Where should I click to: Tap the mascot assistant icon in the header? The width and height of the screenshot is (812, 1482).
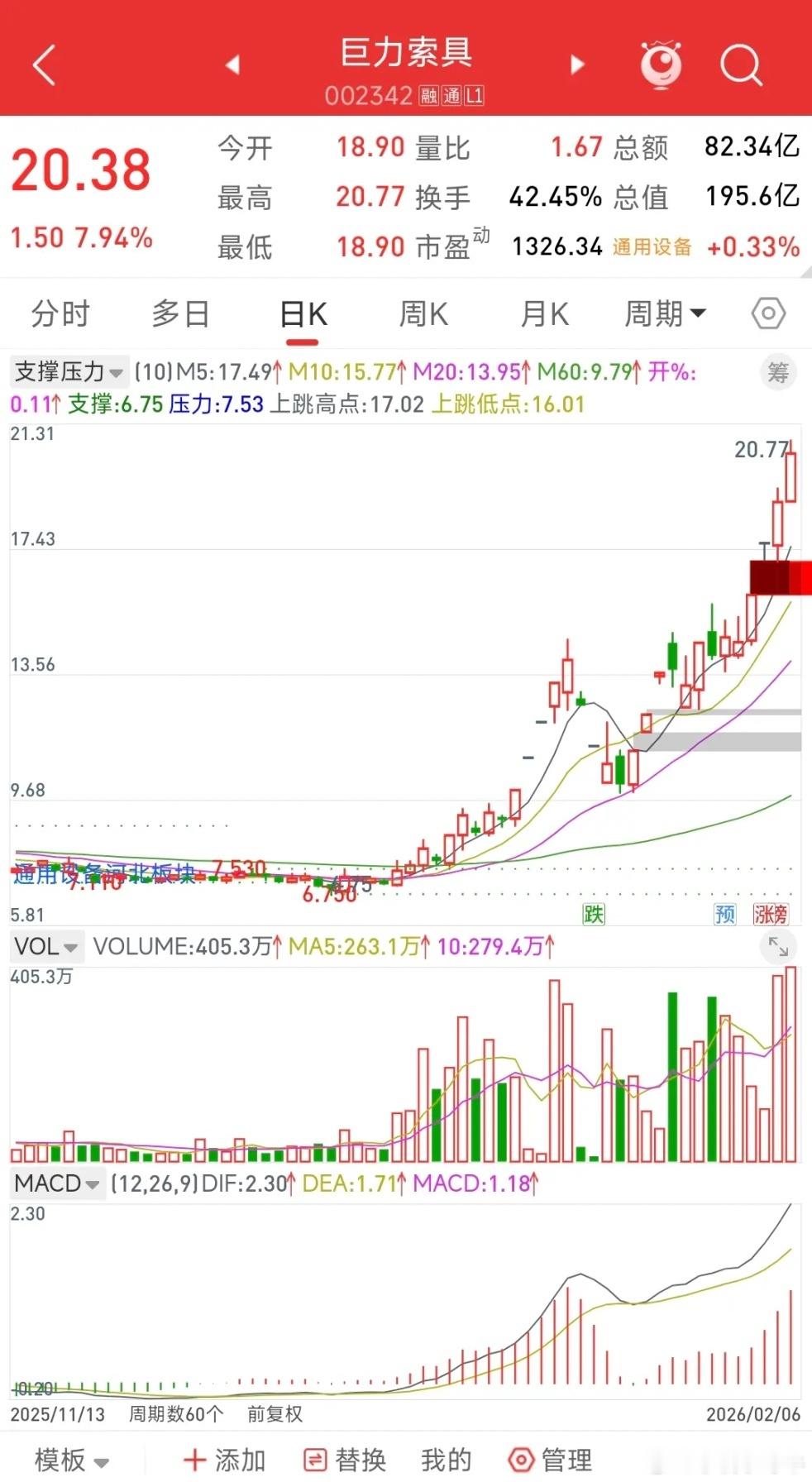662,63
